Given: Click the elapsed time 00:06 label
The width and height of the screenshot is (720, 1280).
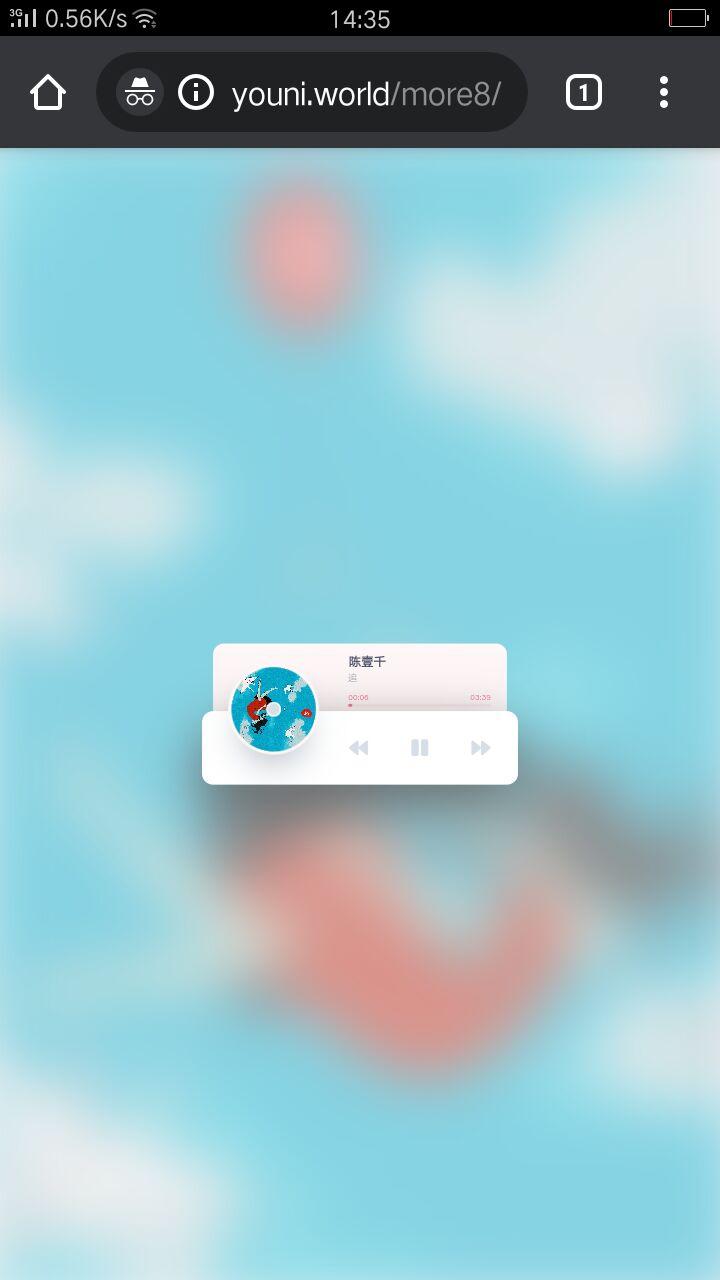Looking at the screenshot, I should point(358,696).
